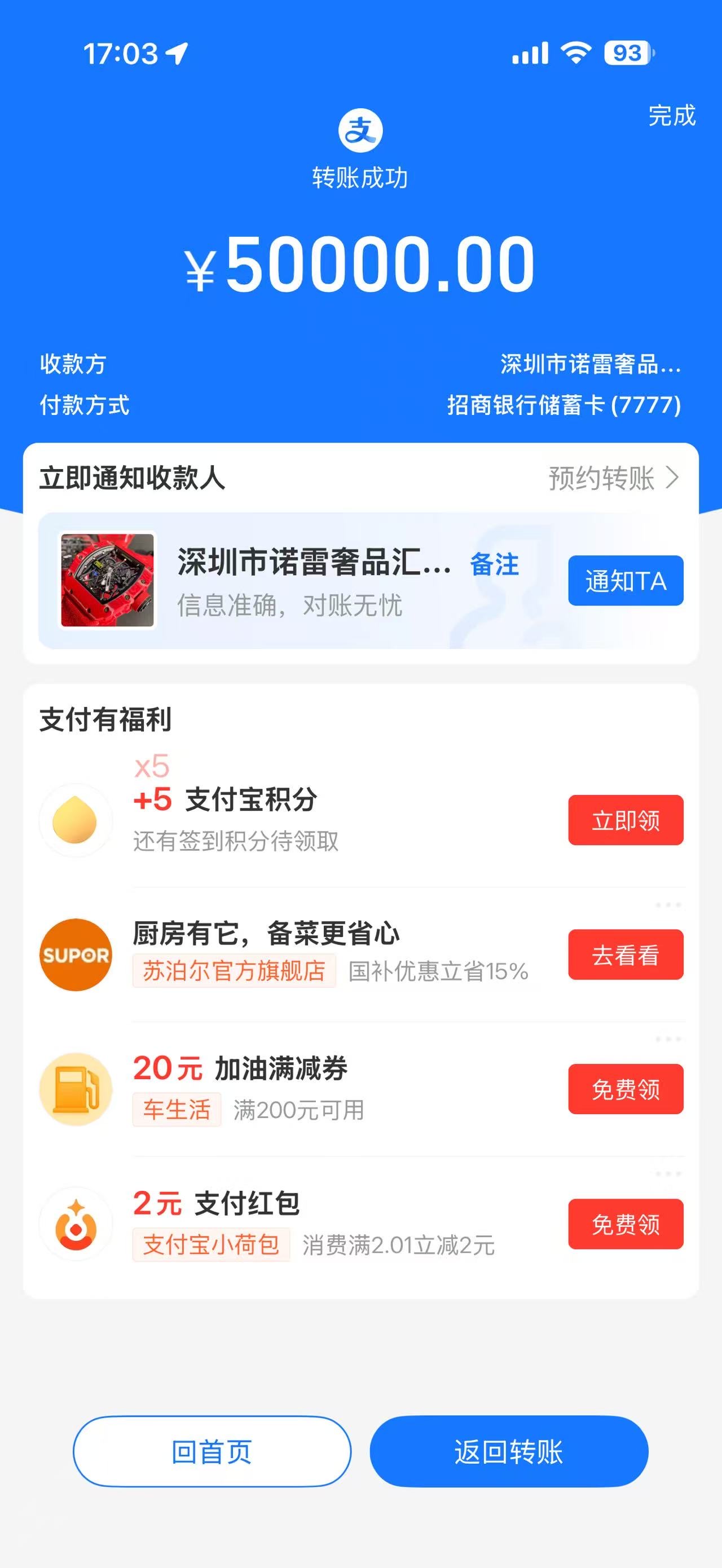Visit the Supor store via 去看看
Image resolution: width=722 pixels, height=1568 pixels.
[625, 955]
